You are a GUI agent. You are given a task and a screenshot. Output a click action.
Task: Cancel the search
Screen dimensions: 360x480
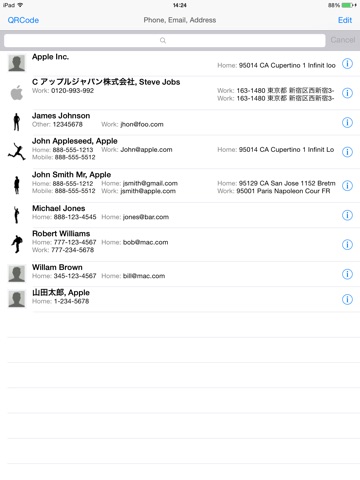(x=343, y=40)
